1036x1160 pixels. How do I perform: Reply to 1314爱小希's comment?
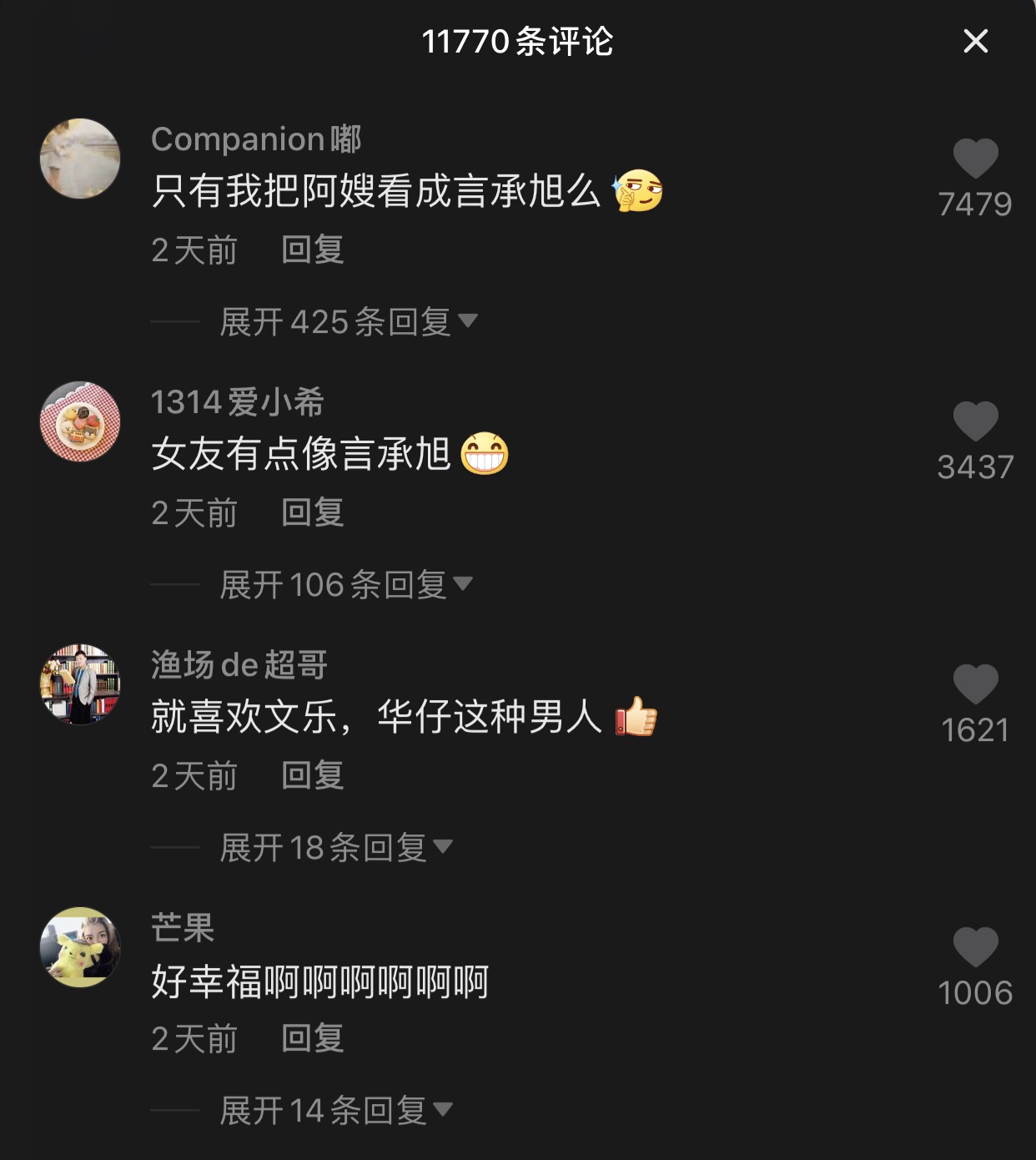313,514
